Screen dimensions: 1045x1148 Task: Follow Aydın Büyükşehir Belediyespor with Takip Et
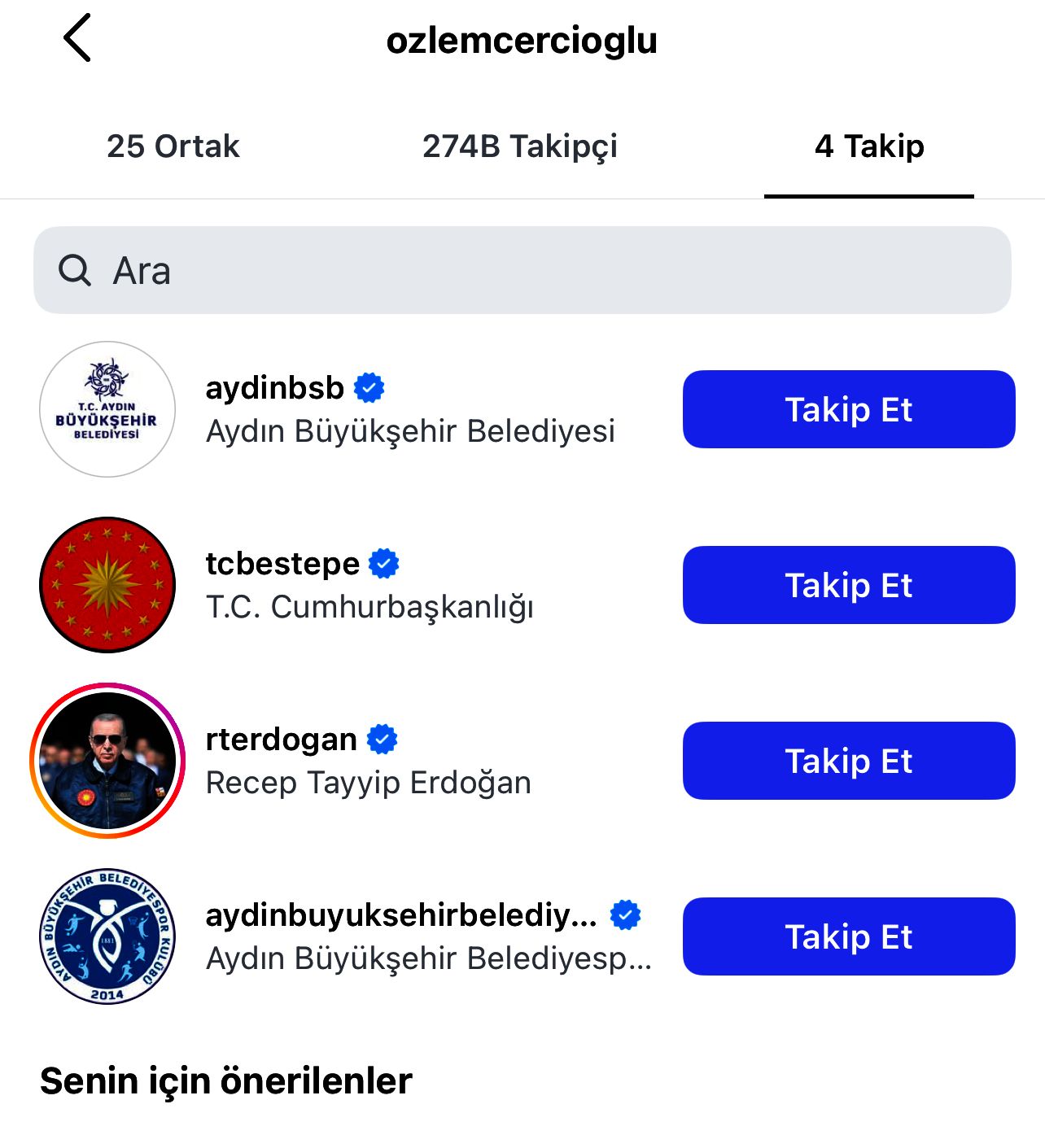click(849, 936)
